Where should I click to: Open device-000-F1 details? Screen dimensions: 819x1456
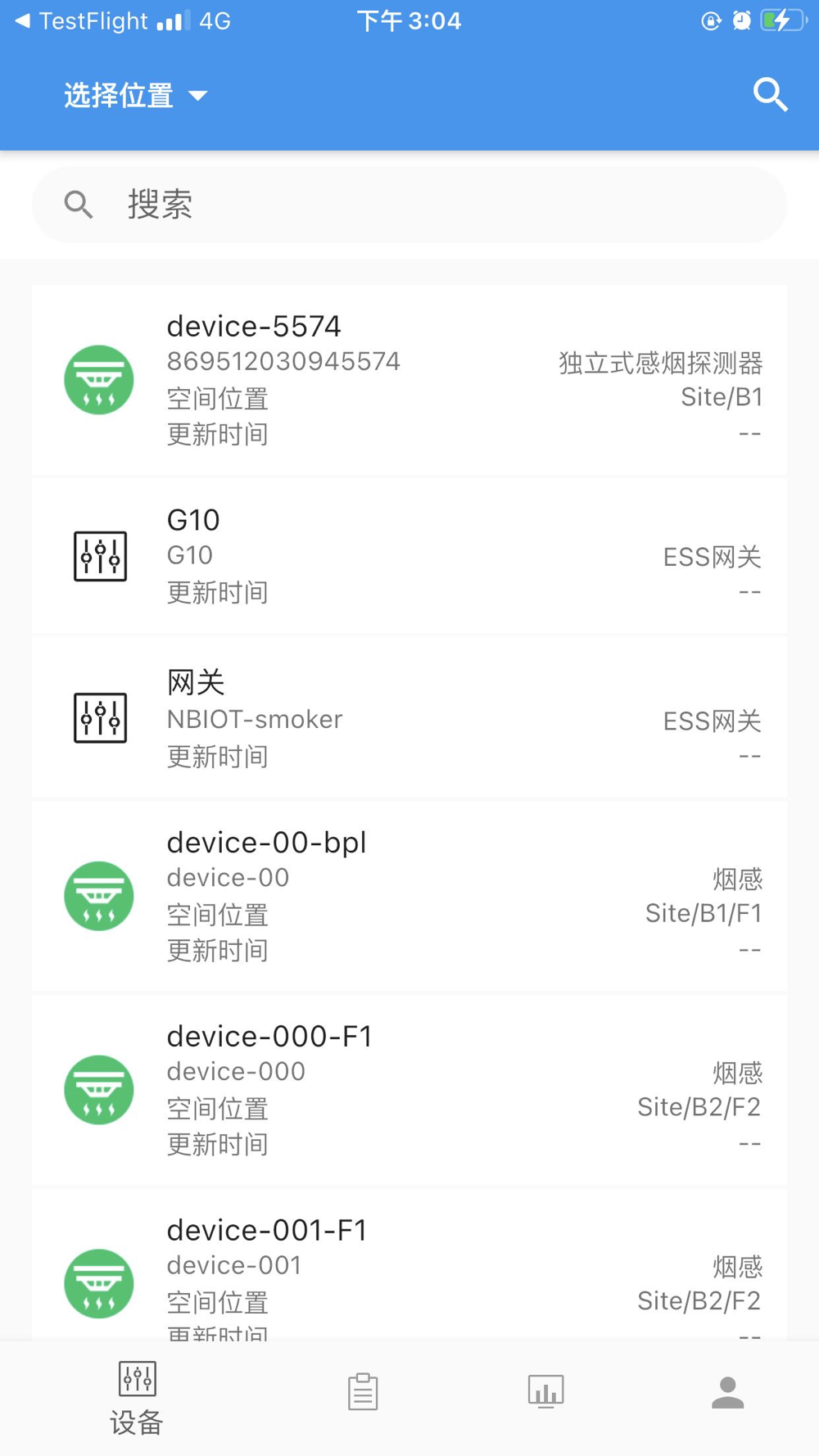409,1090
